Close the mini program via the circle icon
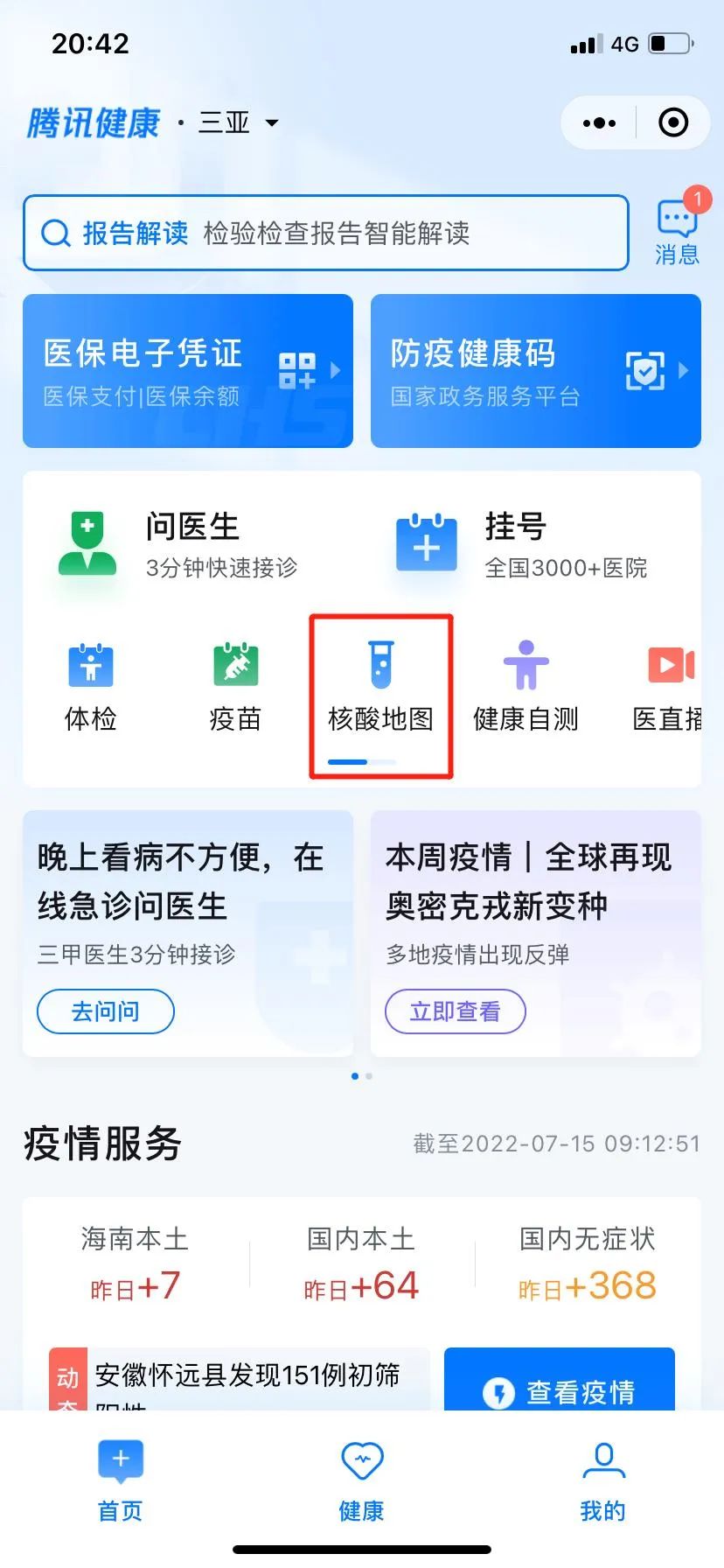Screen dimensions: 724x1568 click(672, 122)
